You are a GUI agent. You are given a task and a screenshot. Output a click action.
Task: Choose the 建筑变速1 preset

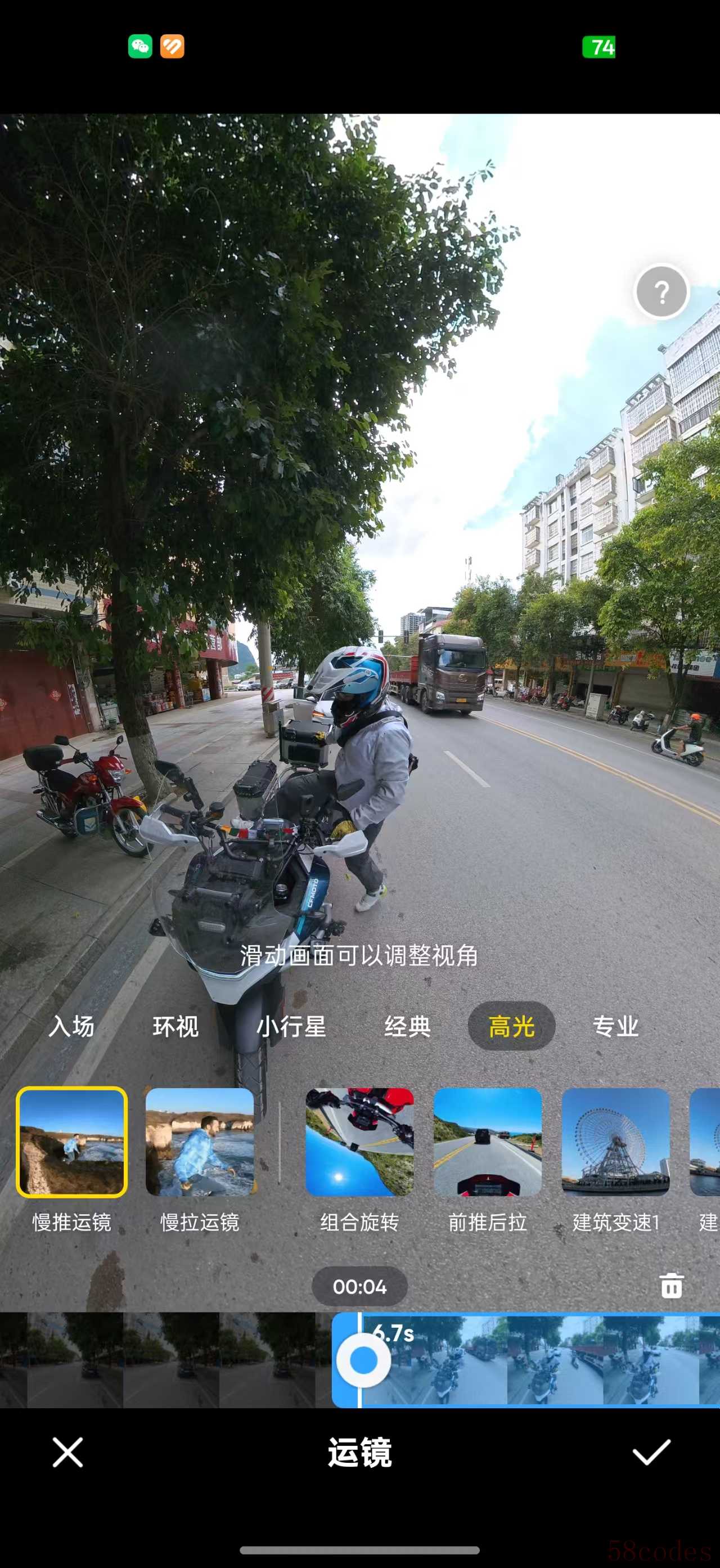(615, 1142)
